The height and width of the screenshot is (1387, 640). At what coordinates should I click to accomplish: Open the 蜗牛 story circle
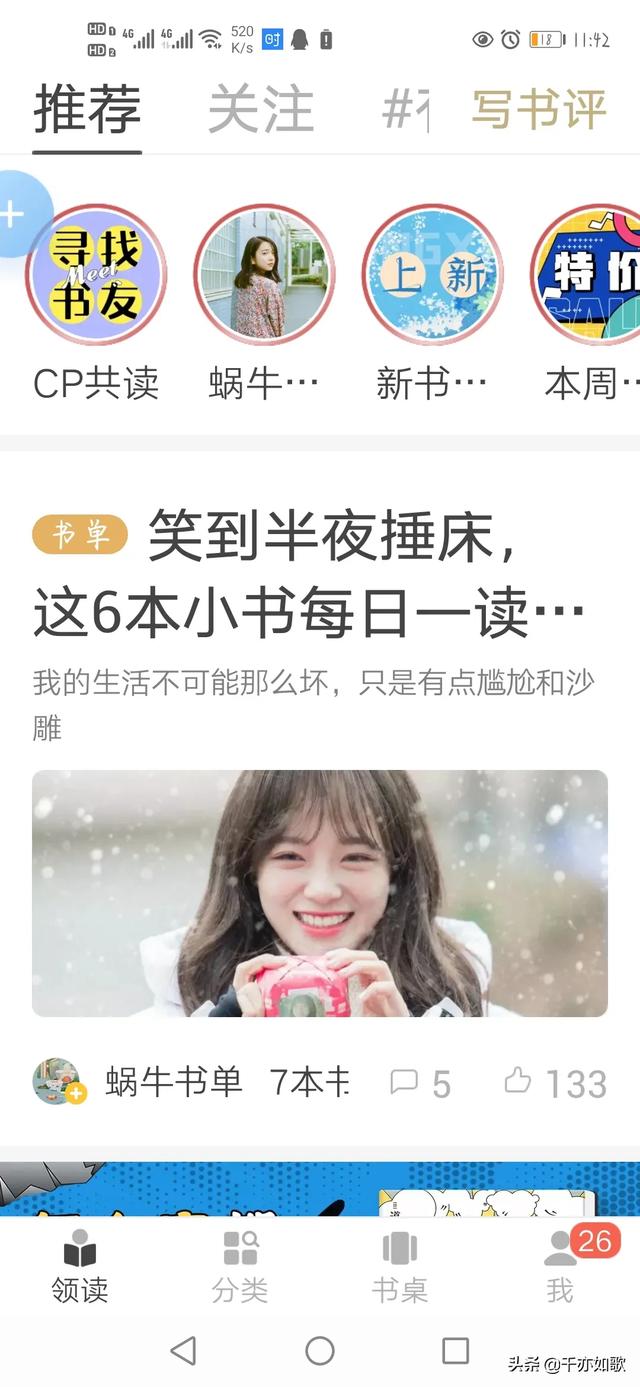[x=264, y=274]
